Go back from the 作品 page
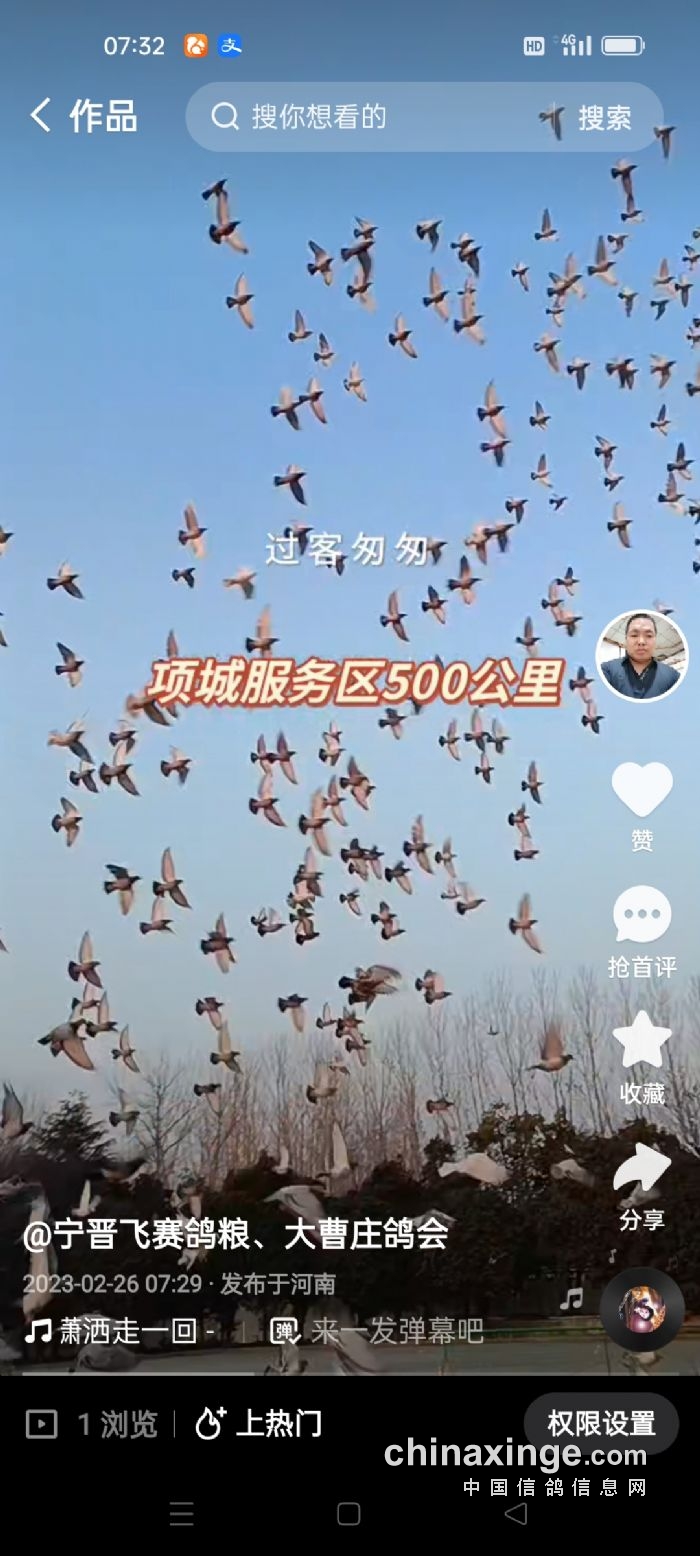The width and height of the screenshot is (700, 1556). [40, 116]
